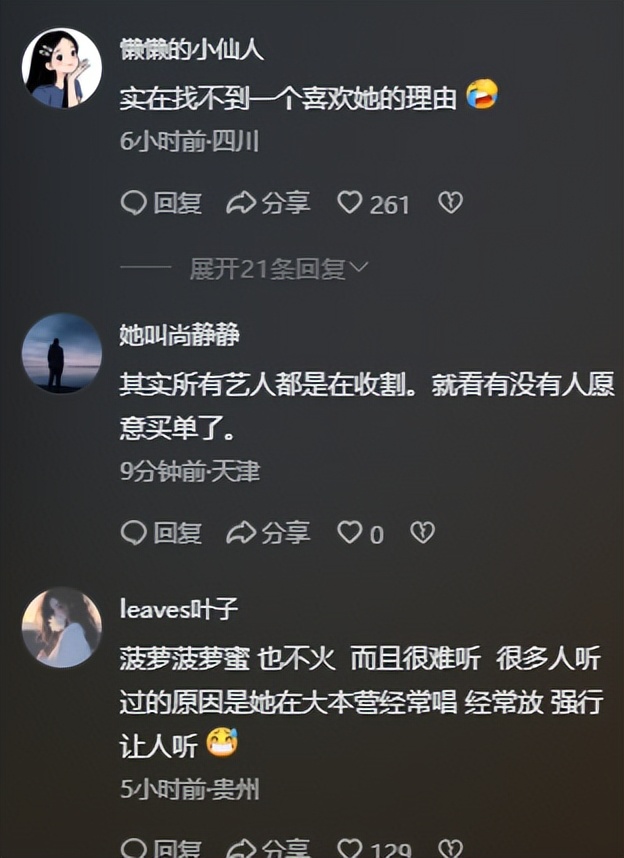Share 她叫尚静静's comment
Screen dimensions: 624x858
pyautogui.click(x=268, y=533)
